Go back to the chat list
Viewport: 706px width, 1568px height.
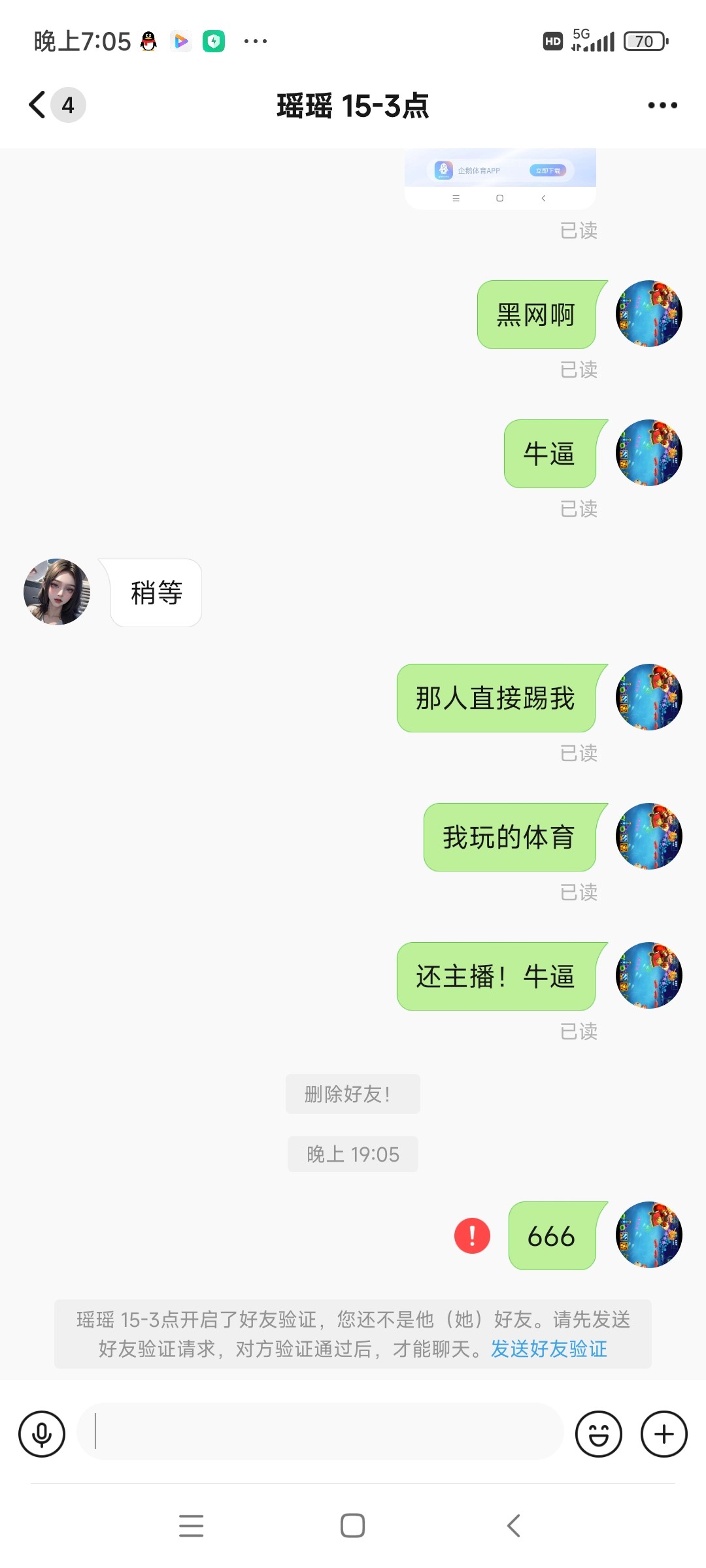(38, 105)
